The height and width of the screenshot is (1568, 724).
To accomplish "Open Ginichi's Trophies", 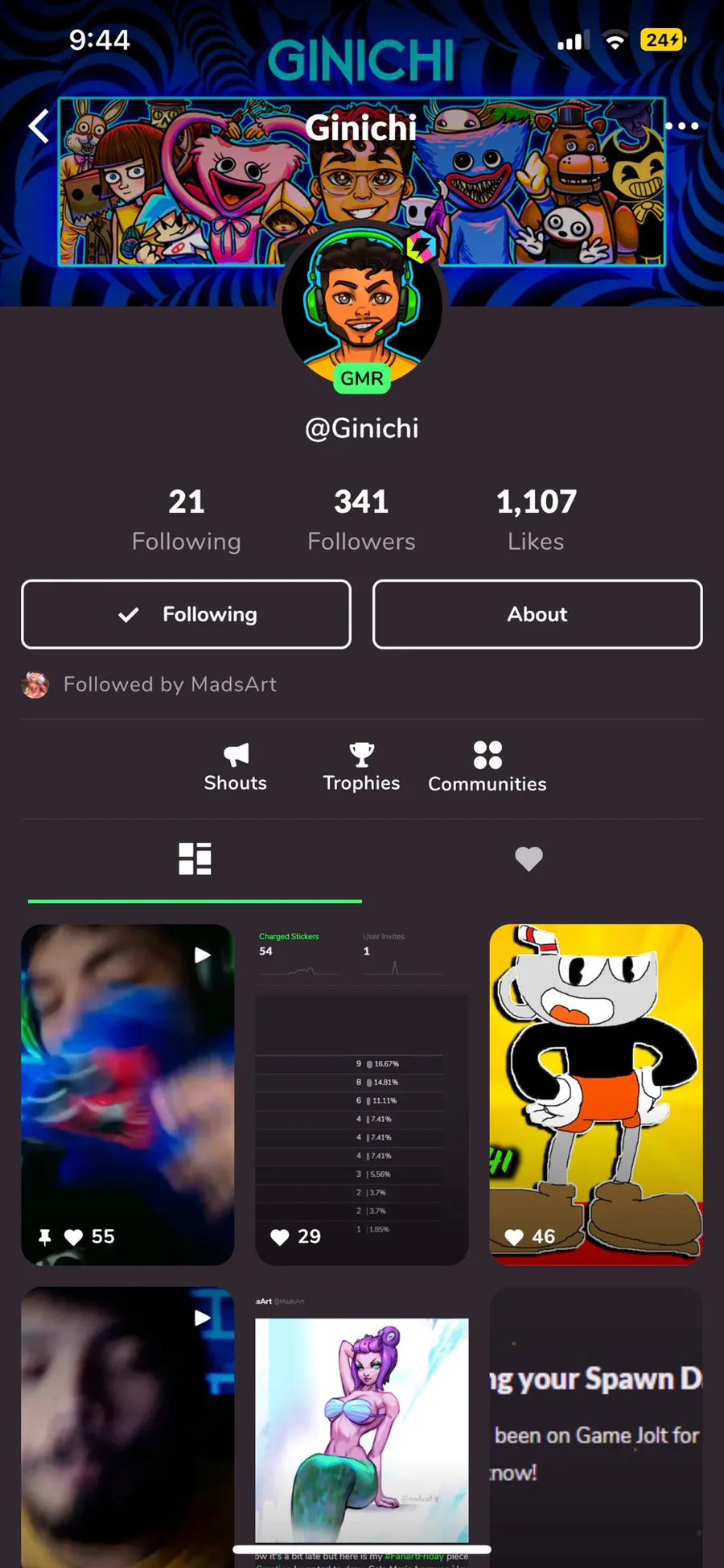I will pos(361,768).
